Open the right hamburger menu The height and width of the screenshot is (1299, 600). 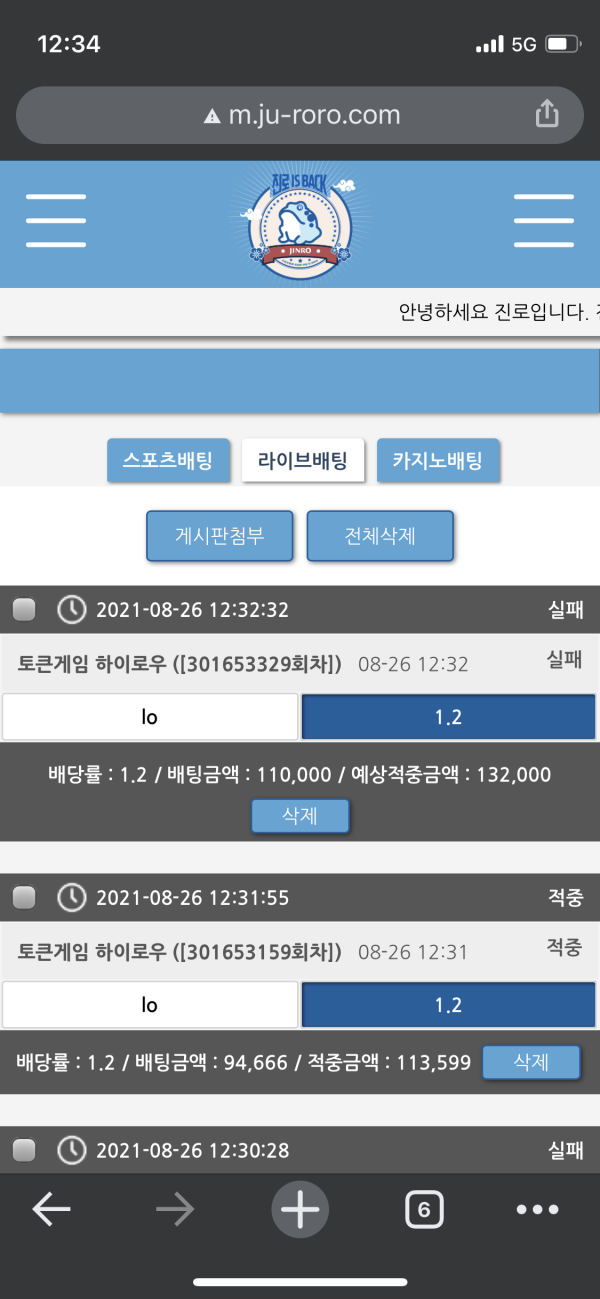543,220
